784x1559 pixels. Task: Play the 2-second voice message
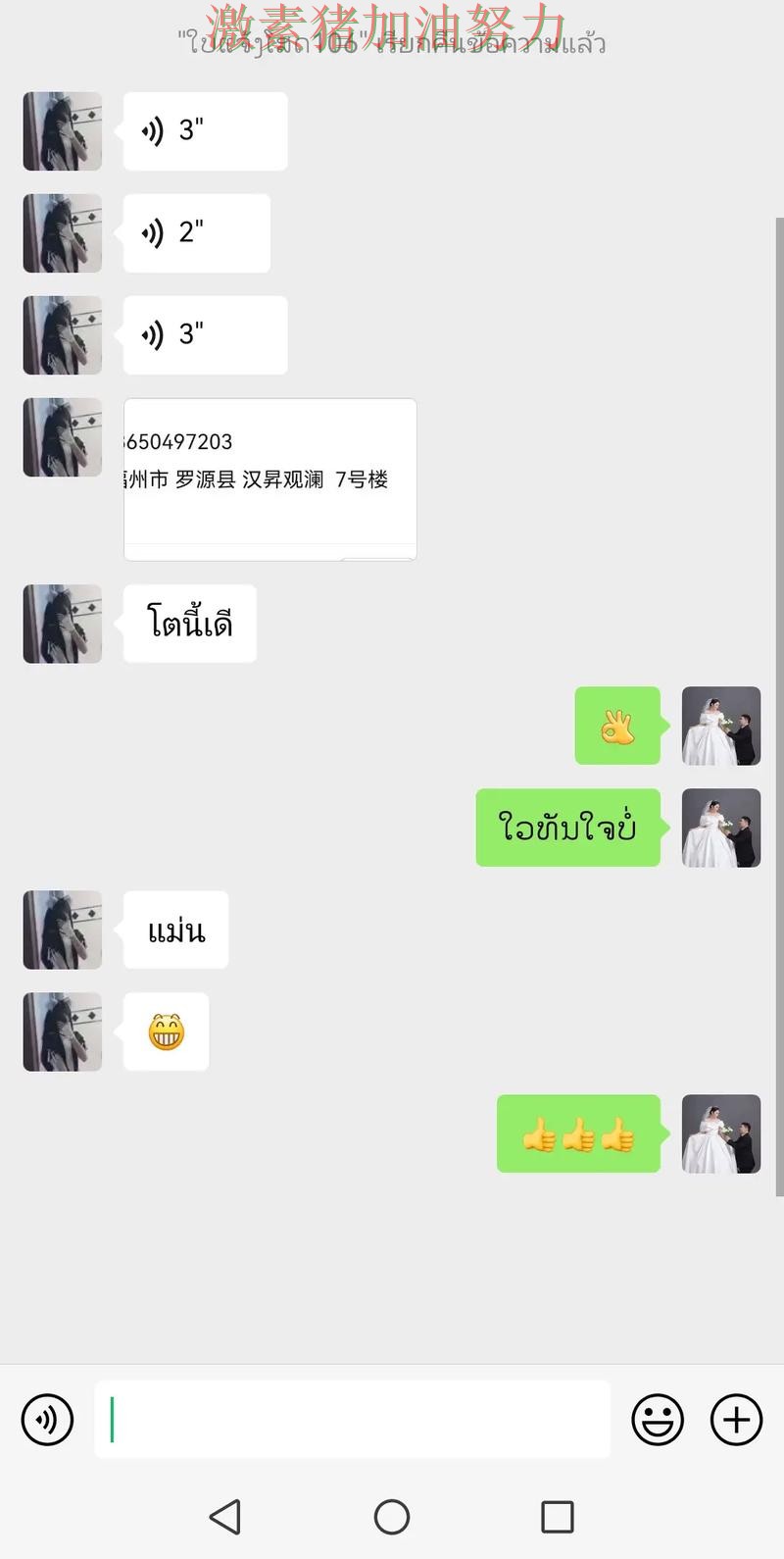click(x=196, y=232)
